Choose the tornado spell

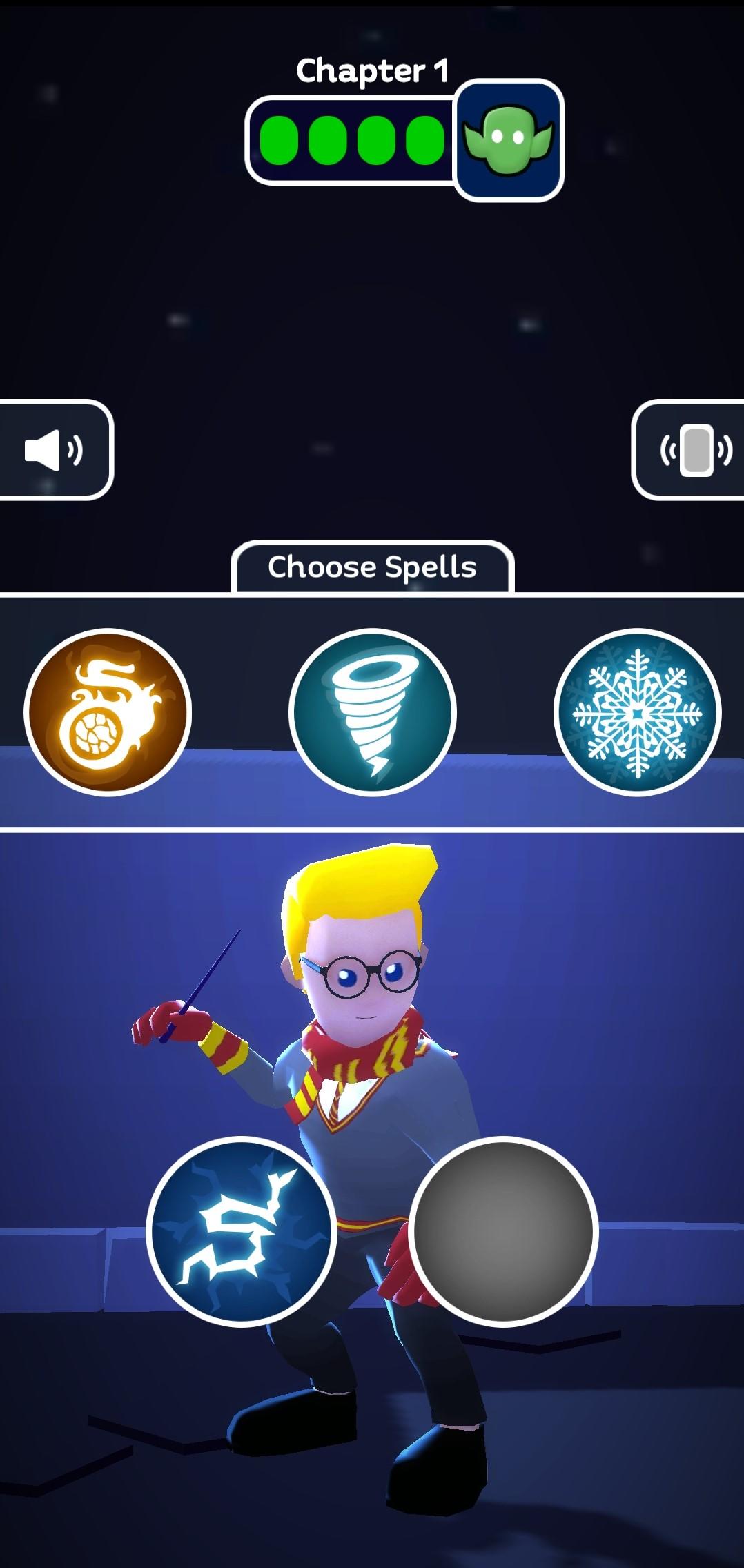click(373, 712)
